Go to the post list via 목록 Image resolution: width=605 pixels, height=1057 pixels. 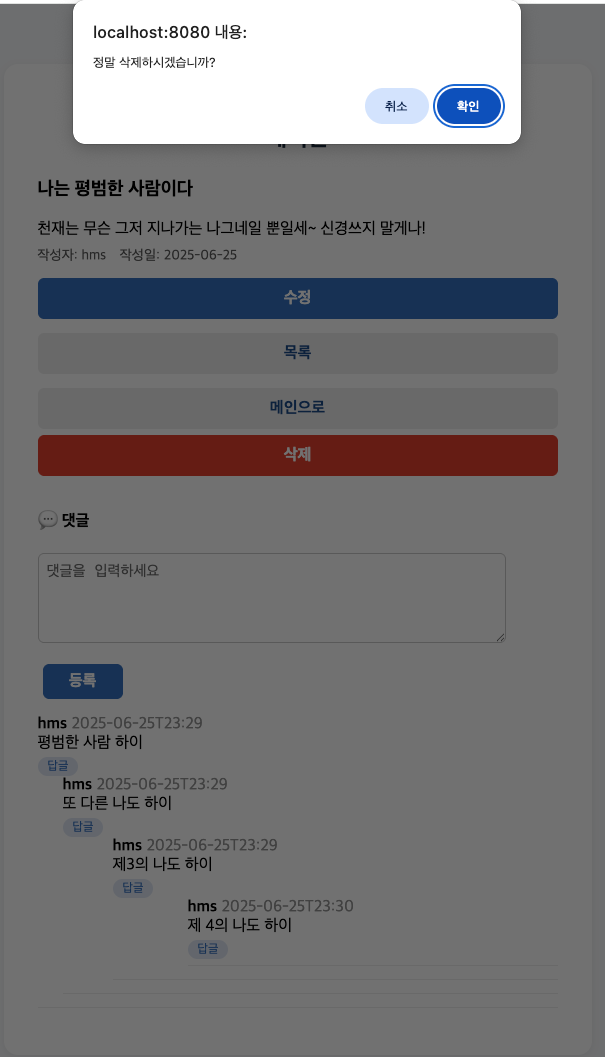[x=297, y=353]
